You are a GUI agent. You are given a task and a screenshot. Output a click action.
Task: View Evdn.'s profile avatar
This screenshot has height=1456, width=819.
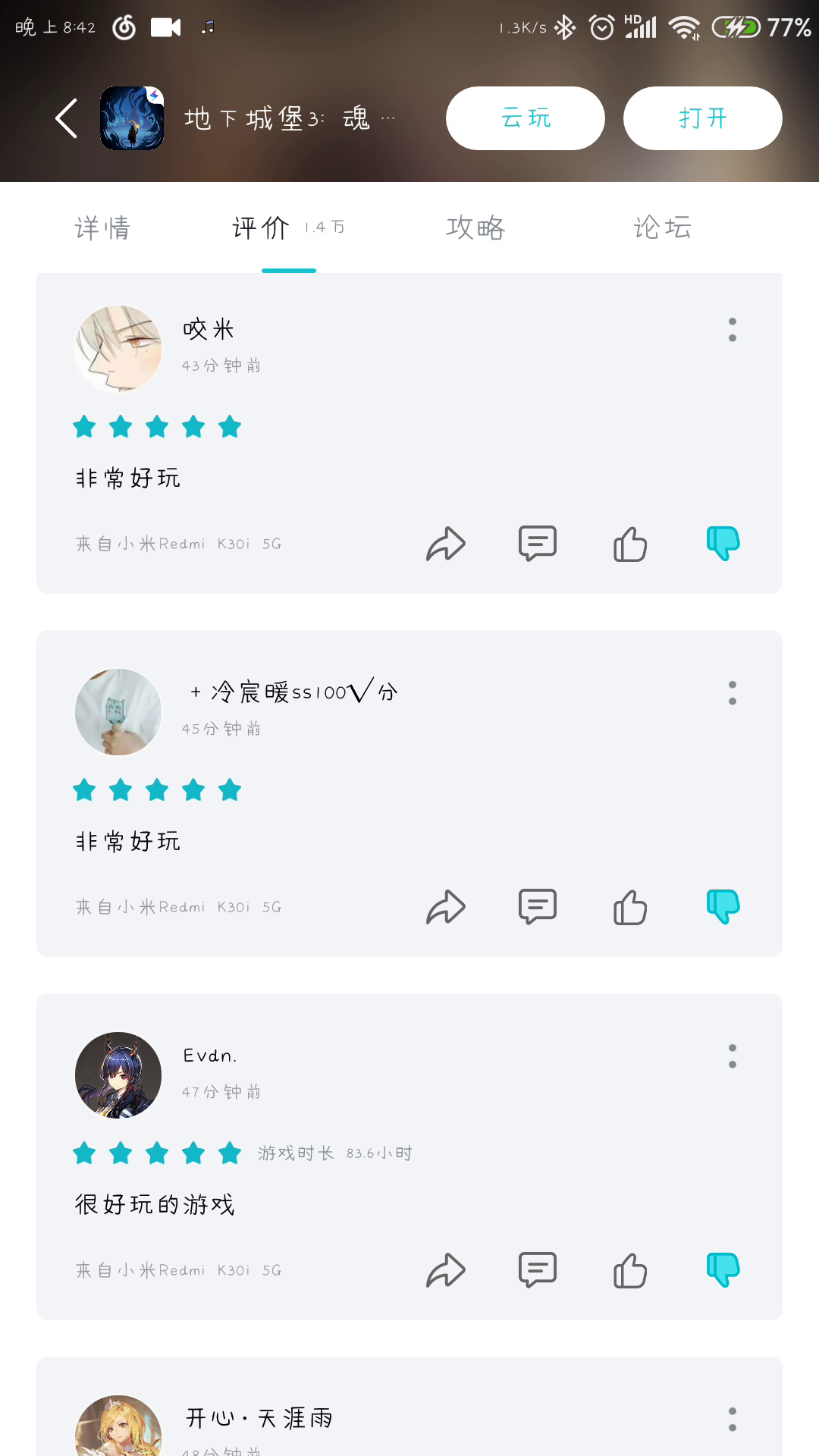118,1075
